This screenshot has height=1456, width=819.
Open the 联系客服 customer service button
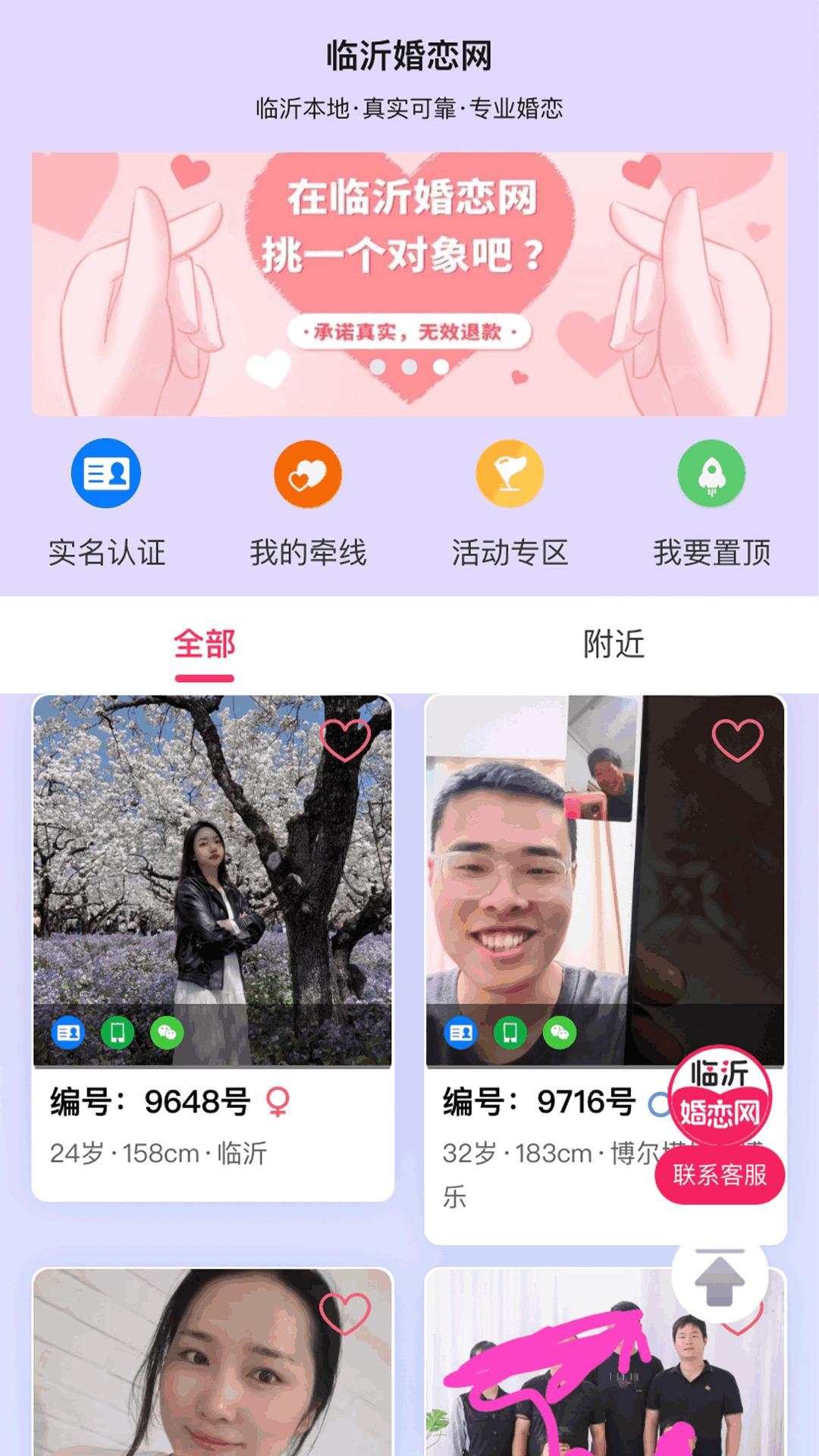coord(719,1175)
